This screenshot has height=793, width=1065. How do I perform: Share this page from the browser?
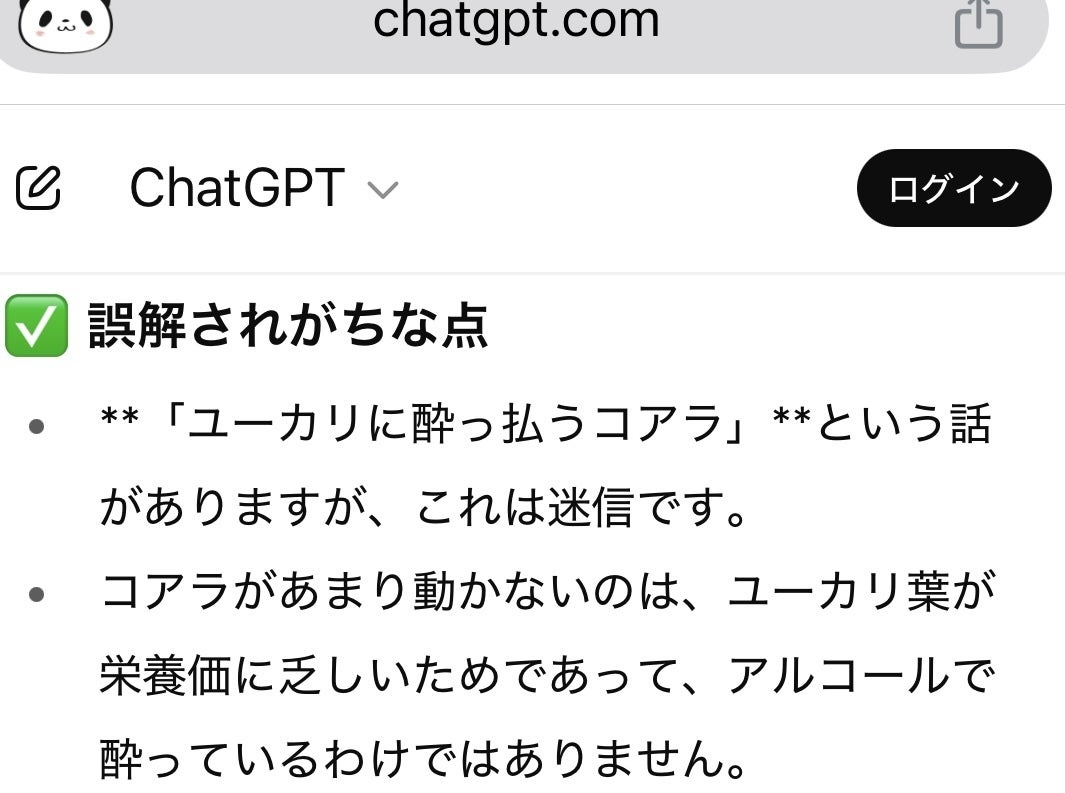tap(978, 25)
